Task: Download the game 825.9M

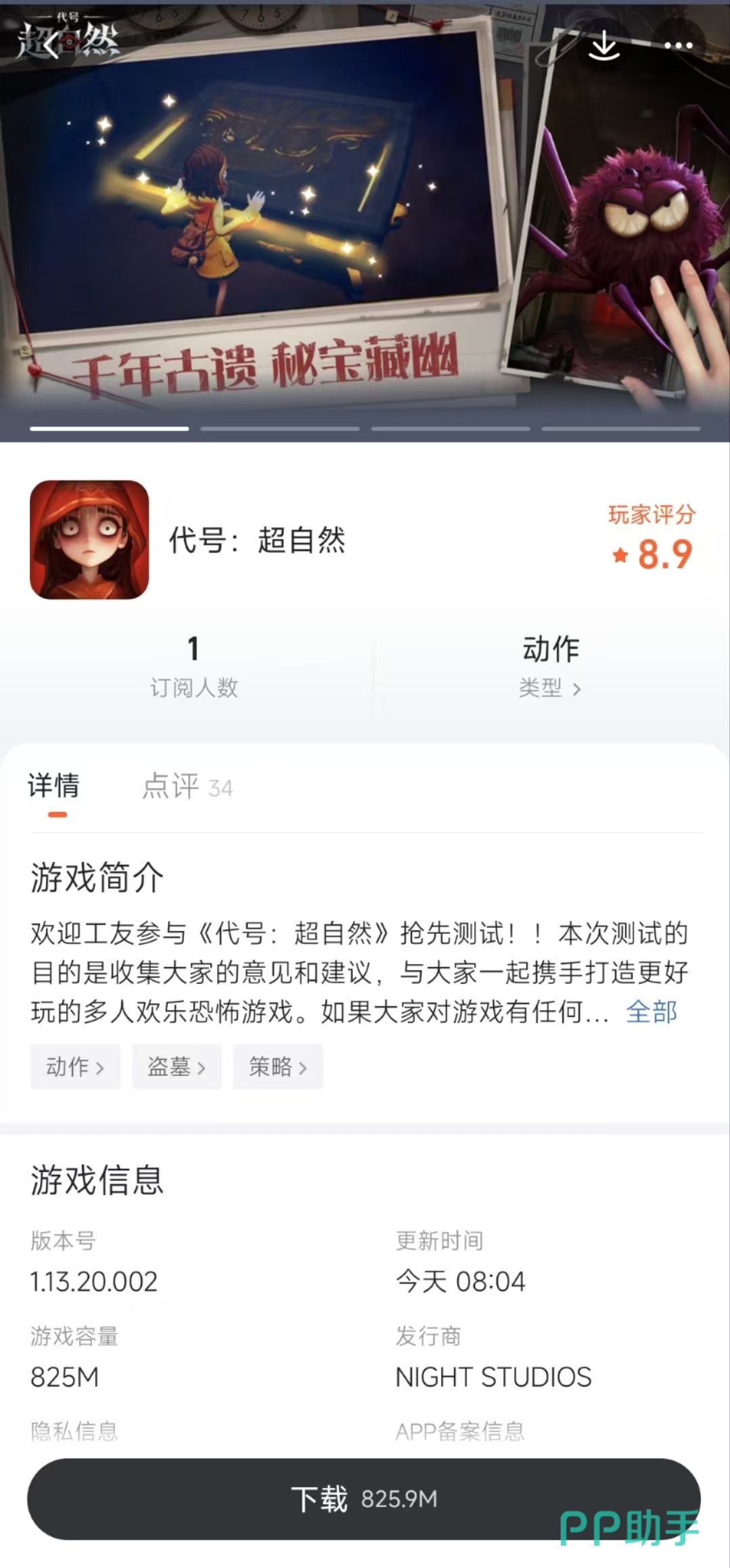Action: pyautogui.click(x=363, y=1498)
